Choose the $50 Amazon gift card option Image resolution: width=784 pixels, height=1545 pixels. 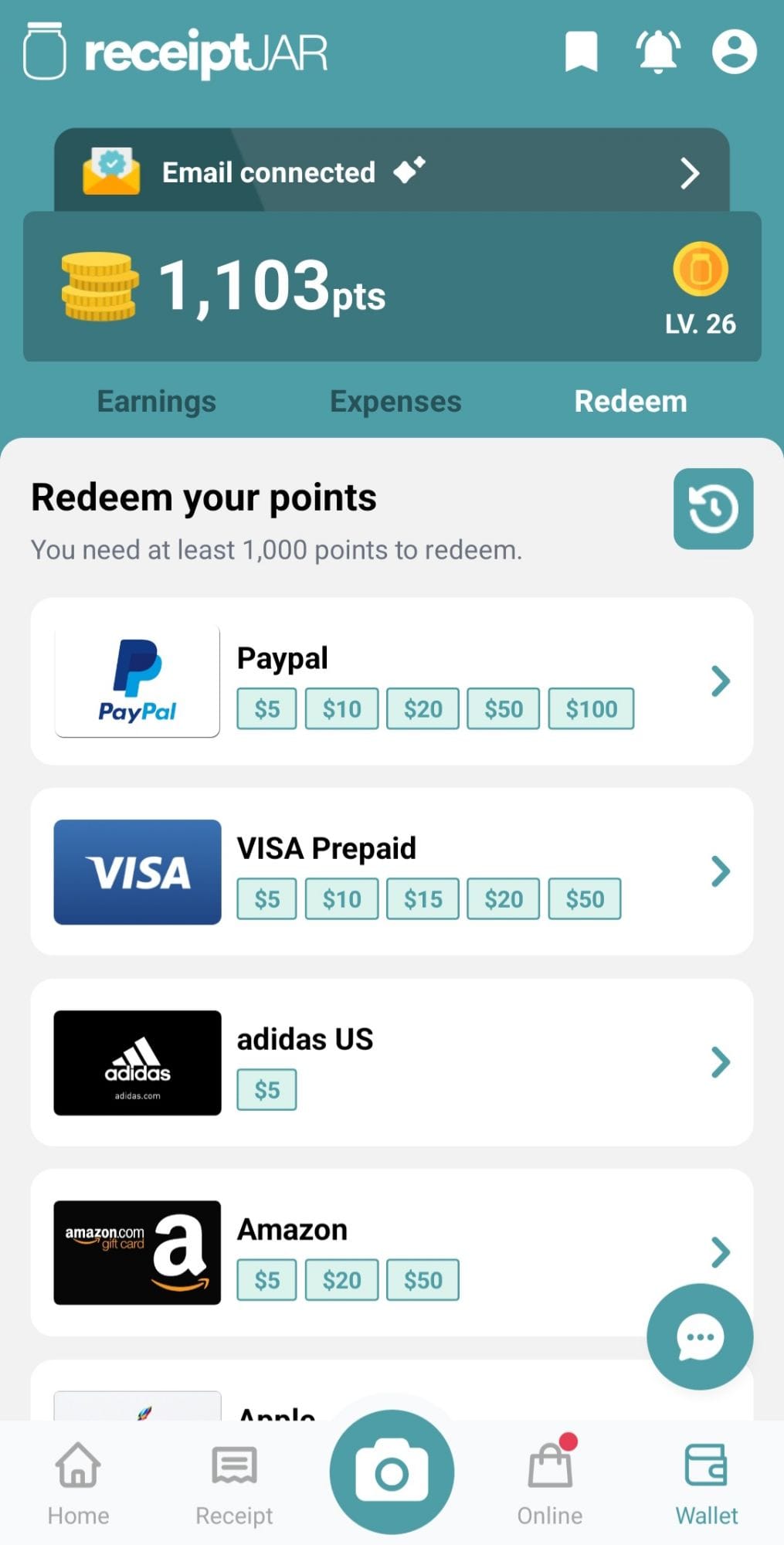click(x=422, y=1279)
